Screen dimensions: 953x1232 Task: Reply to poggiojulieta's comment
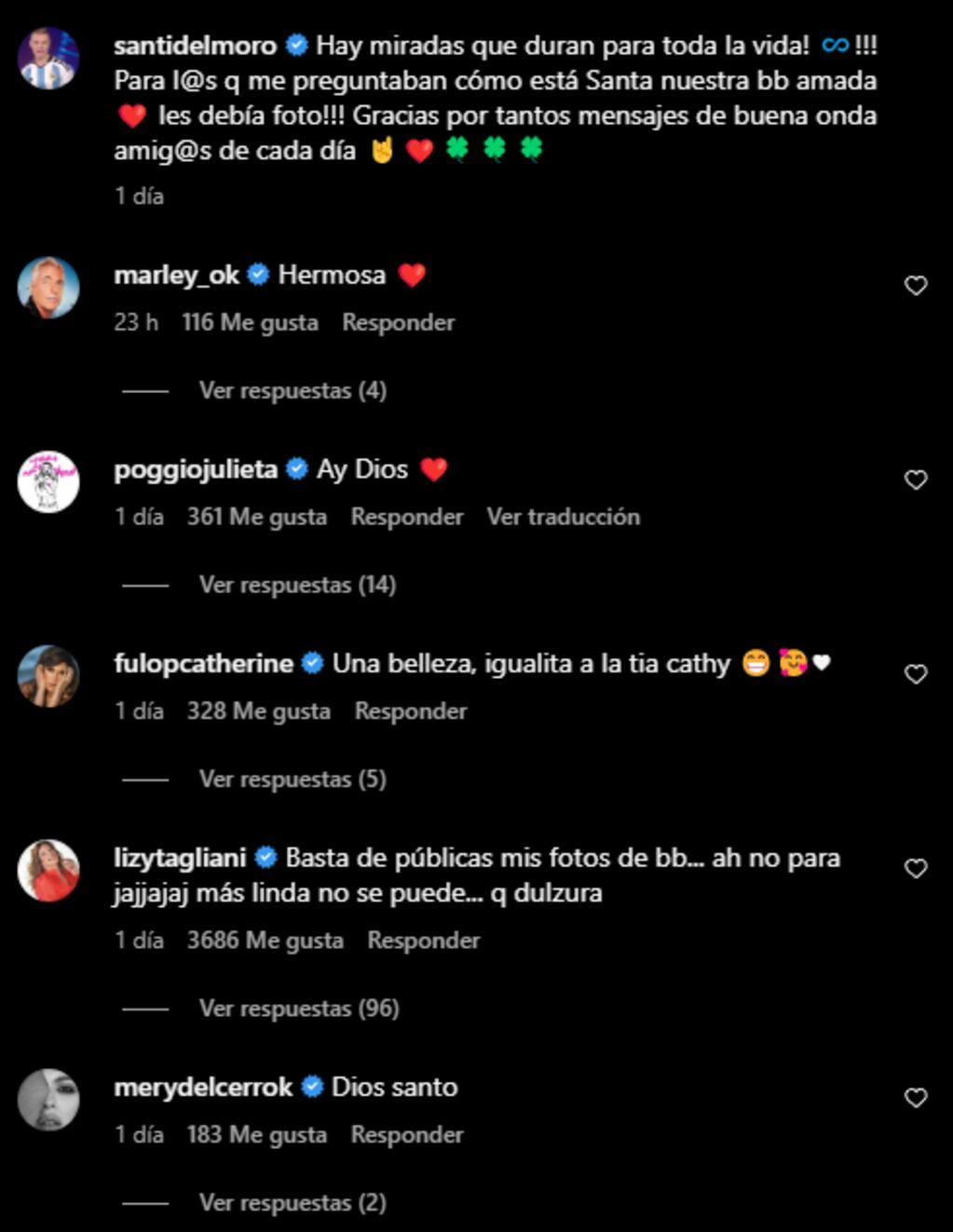(406, 517)
